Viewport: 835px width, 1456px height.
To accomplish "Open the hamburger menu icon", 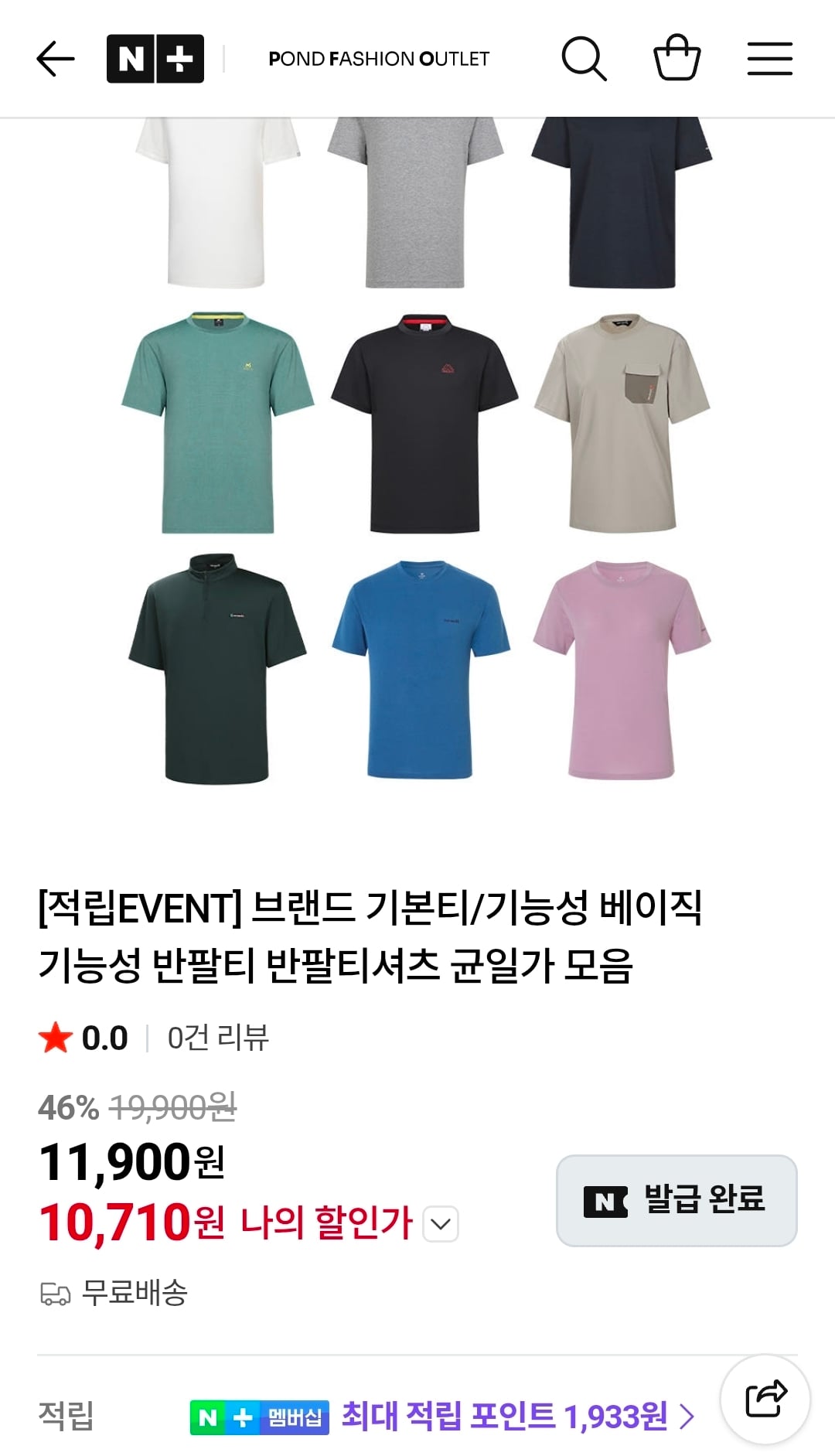I will 769,58.
